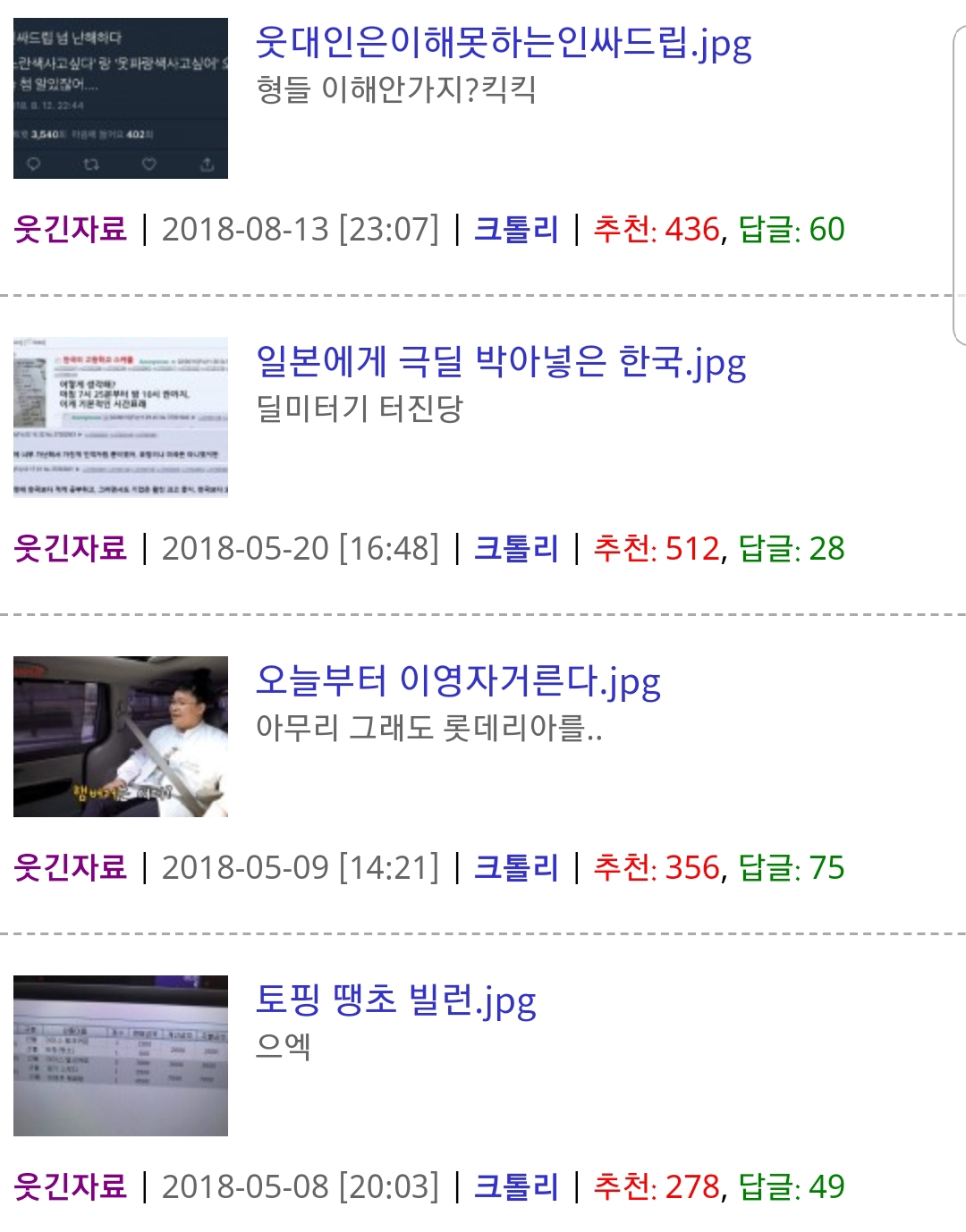The width and height of the screenshot is (966, 1232).
Task: Open post 오늘부터 이영자거른다.jpg
Action: (x=458, y=681)
